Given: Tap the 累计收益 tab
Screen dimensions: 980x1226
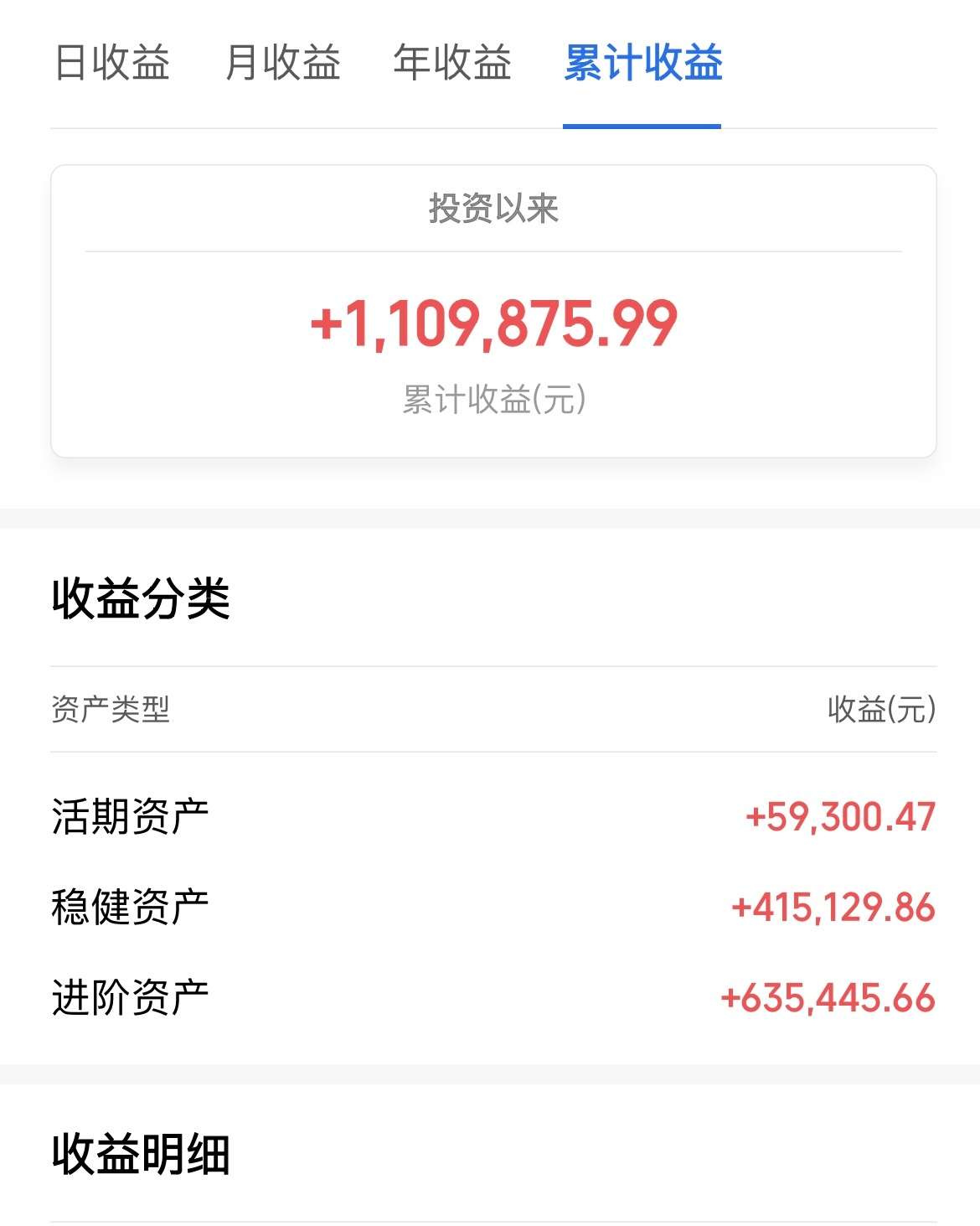Looking at the screenshot, I should click(x=642, y=63).
